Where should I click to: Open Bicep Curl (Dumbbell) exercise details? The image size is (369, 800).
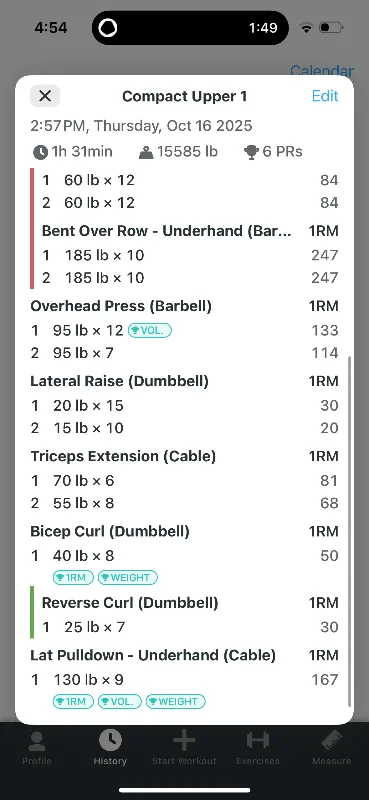110,532
